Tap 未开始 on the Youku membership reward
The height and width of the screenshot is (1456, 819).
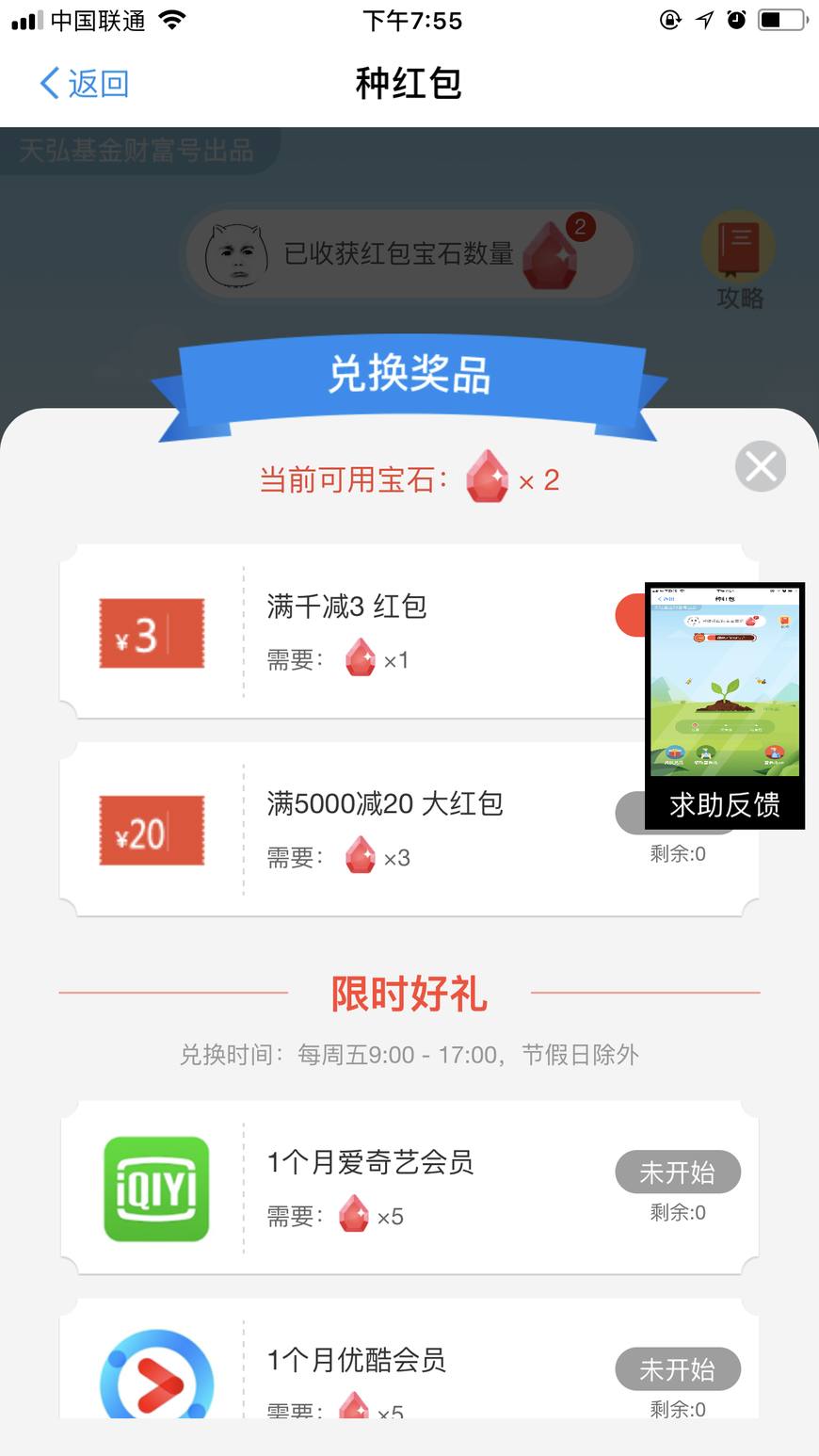[x=680, y=1369]
